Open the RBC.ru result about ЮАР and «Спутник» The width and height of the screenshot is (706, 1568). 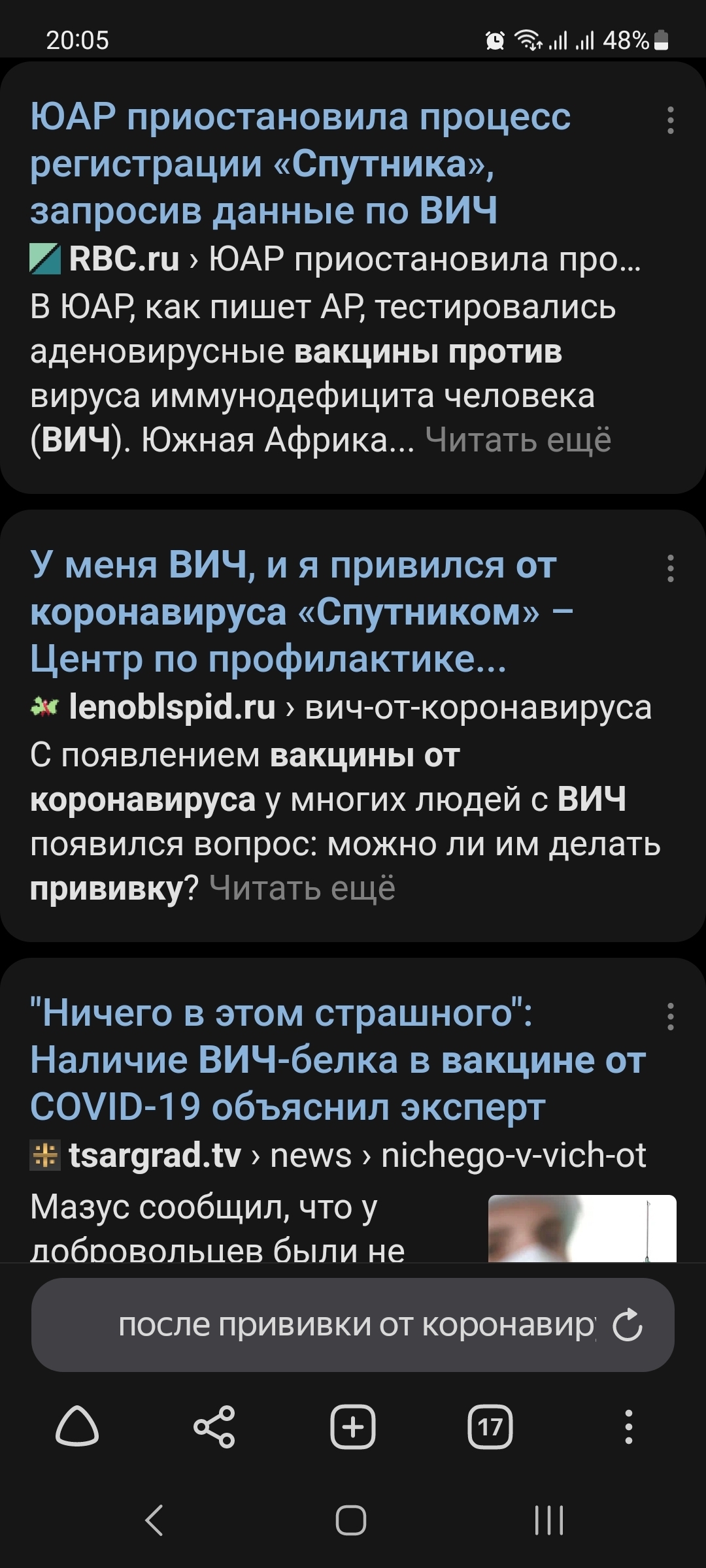299,163
